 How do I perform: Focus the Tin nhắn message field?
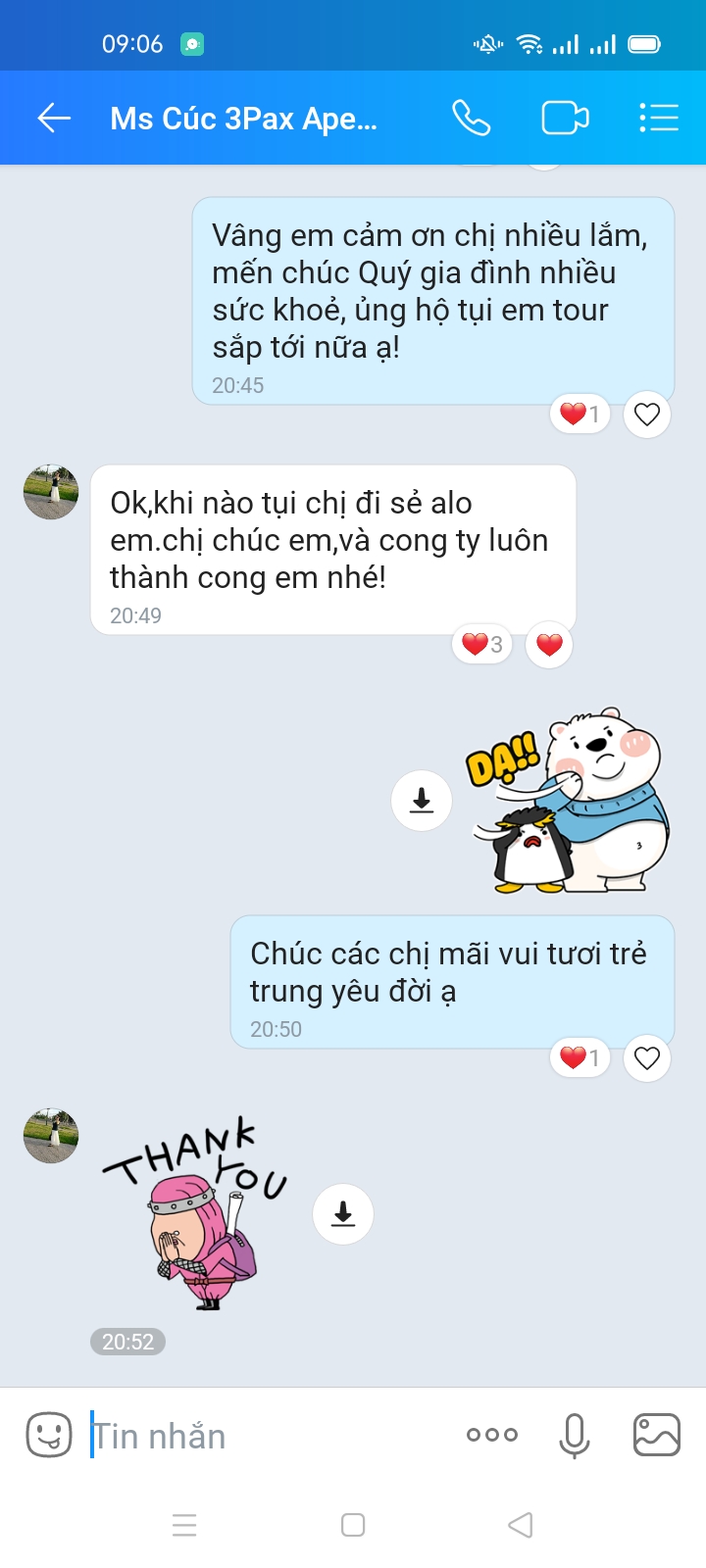pos(265,1436)
